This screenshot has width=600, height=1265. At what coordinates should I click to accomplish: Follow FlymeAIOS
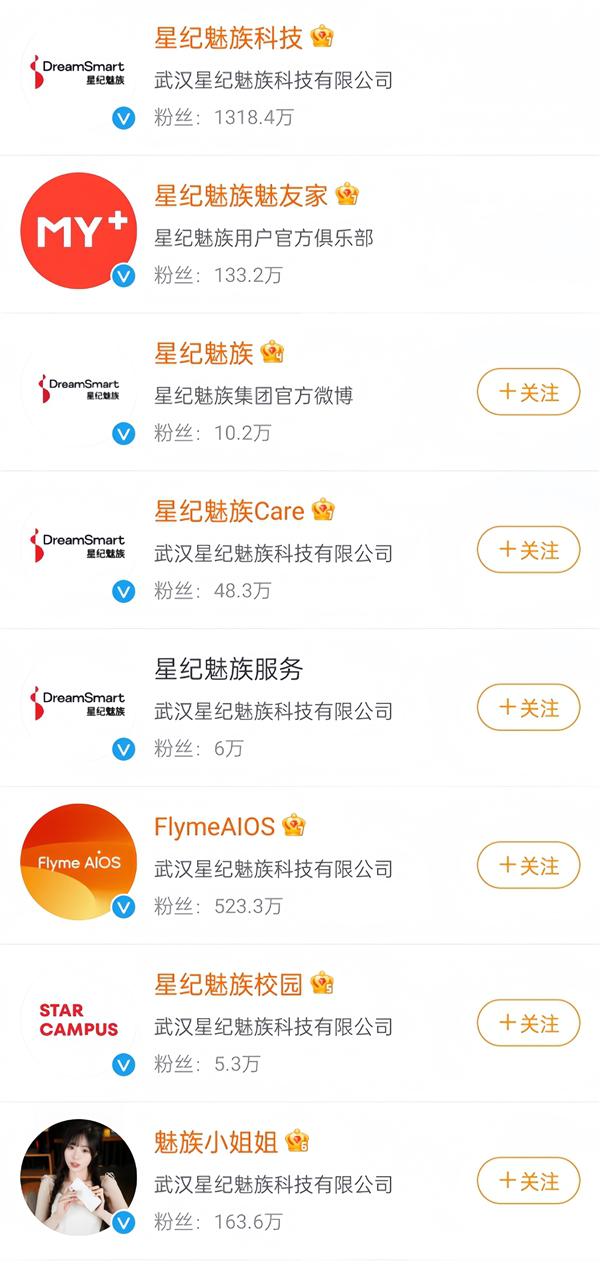click(x=528, y=866)
